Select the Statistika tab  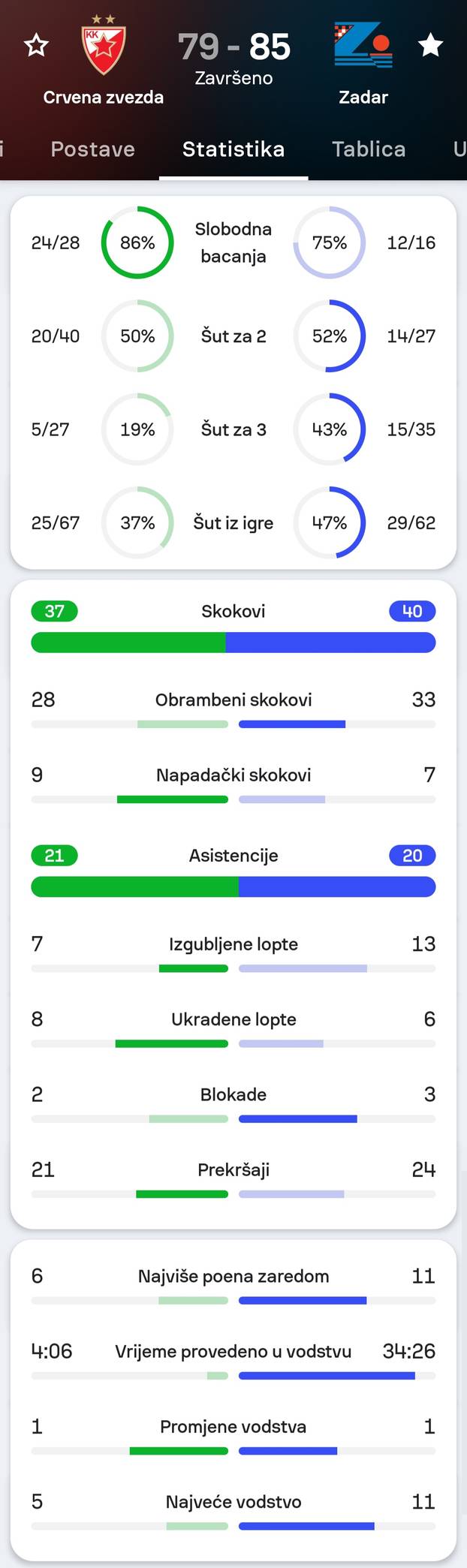[234, 149]
